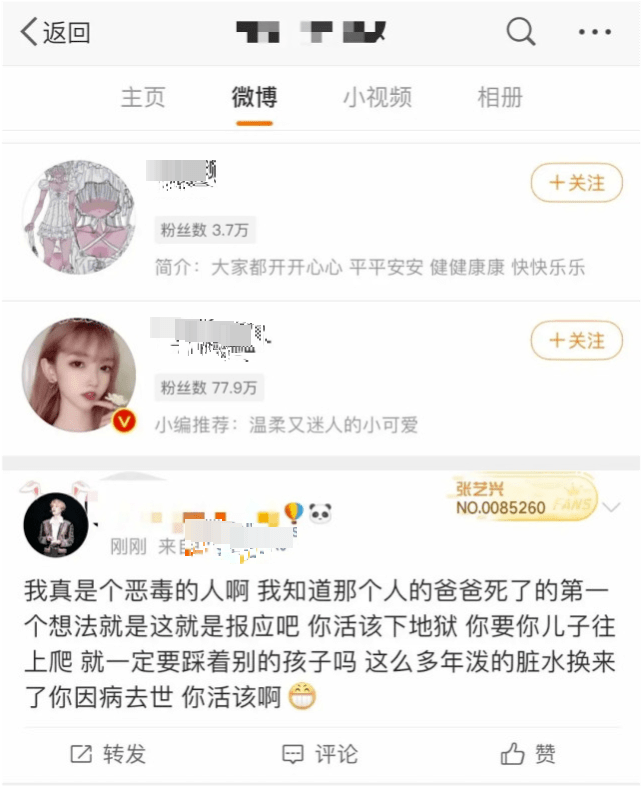This screenshot has width=641, height=786.
Task: Switch to the 主页 tab
Action: (142, 97)
